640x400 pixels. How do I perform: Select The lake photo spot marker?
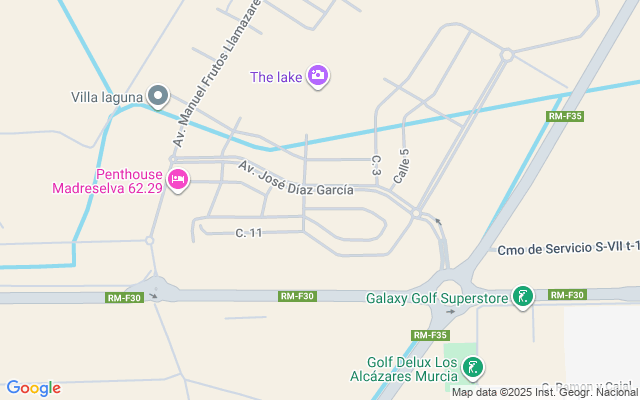click(318, 75)
